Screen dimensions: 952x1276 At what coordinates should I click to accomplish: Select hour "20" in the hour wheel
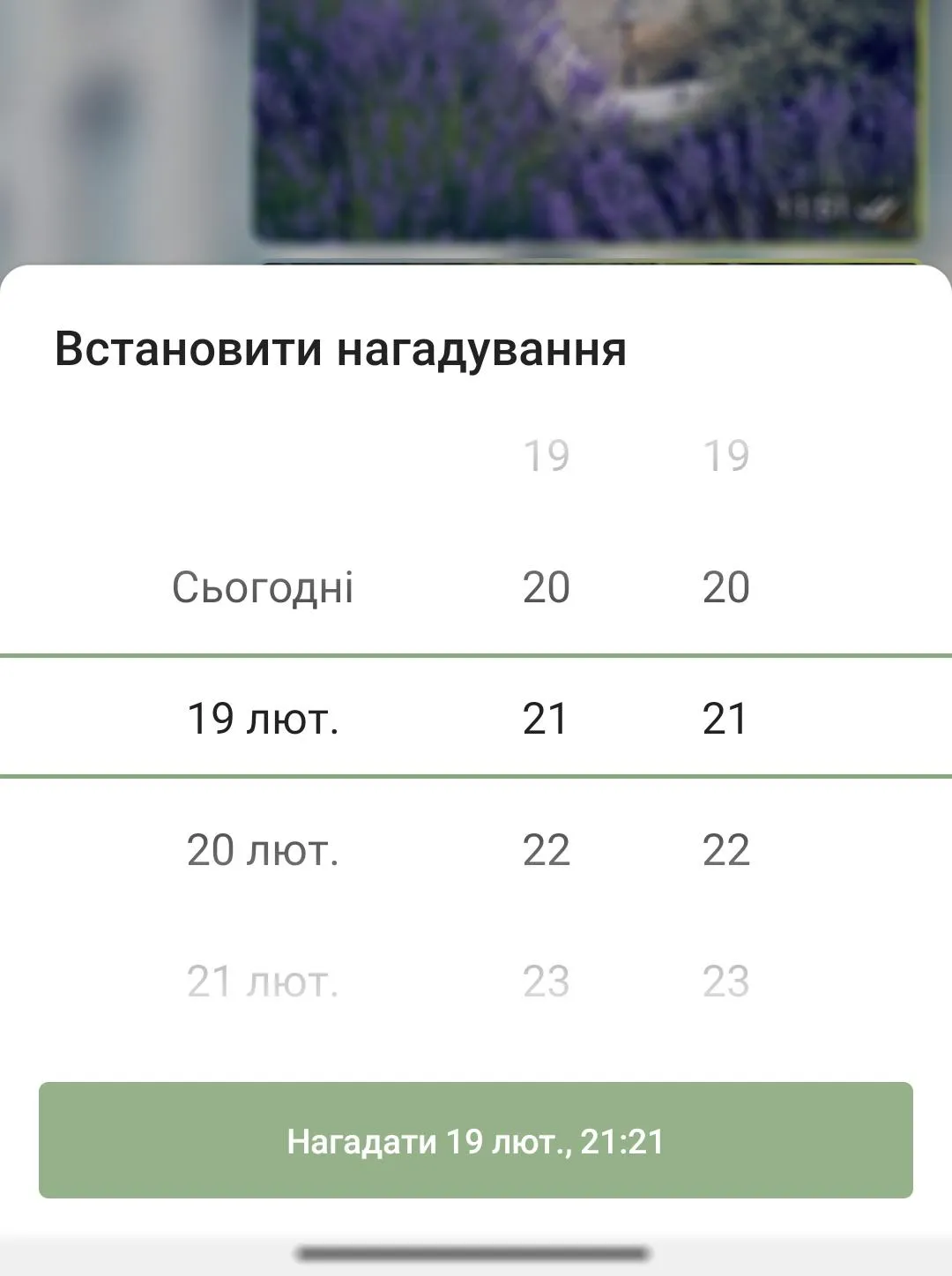(x=547, y=585)
